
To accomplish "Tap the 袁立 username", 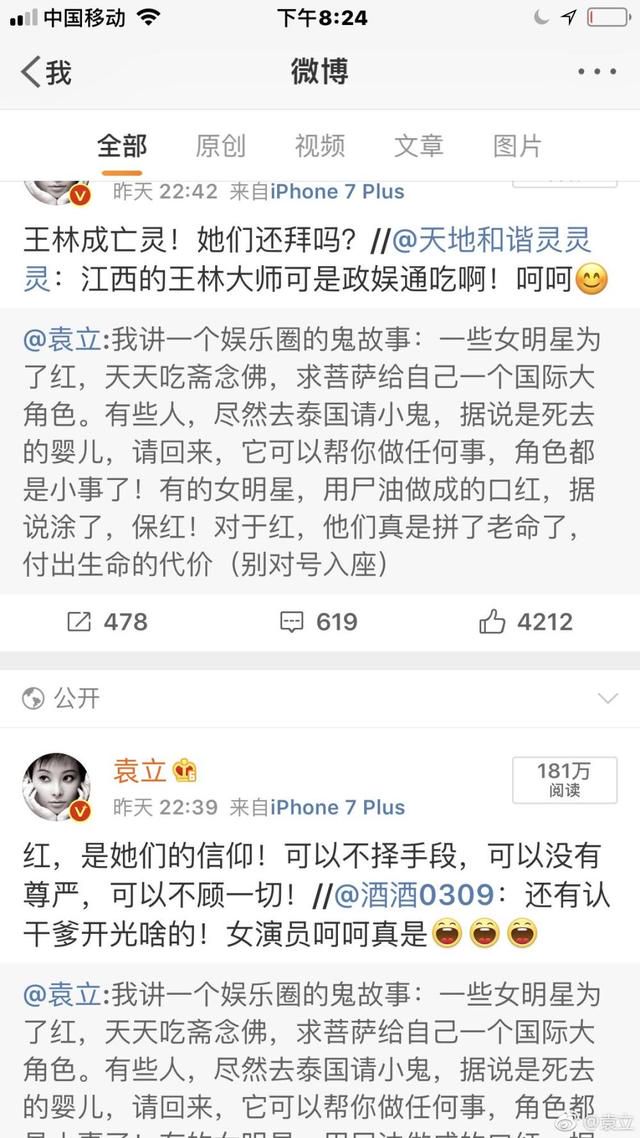I will click(x=139, y=771).
